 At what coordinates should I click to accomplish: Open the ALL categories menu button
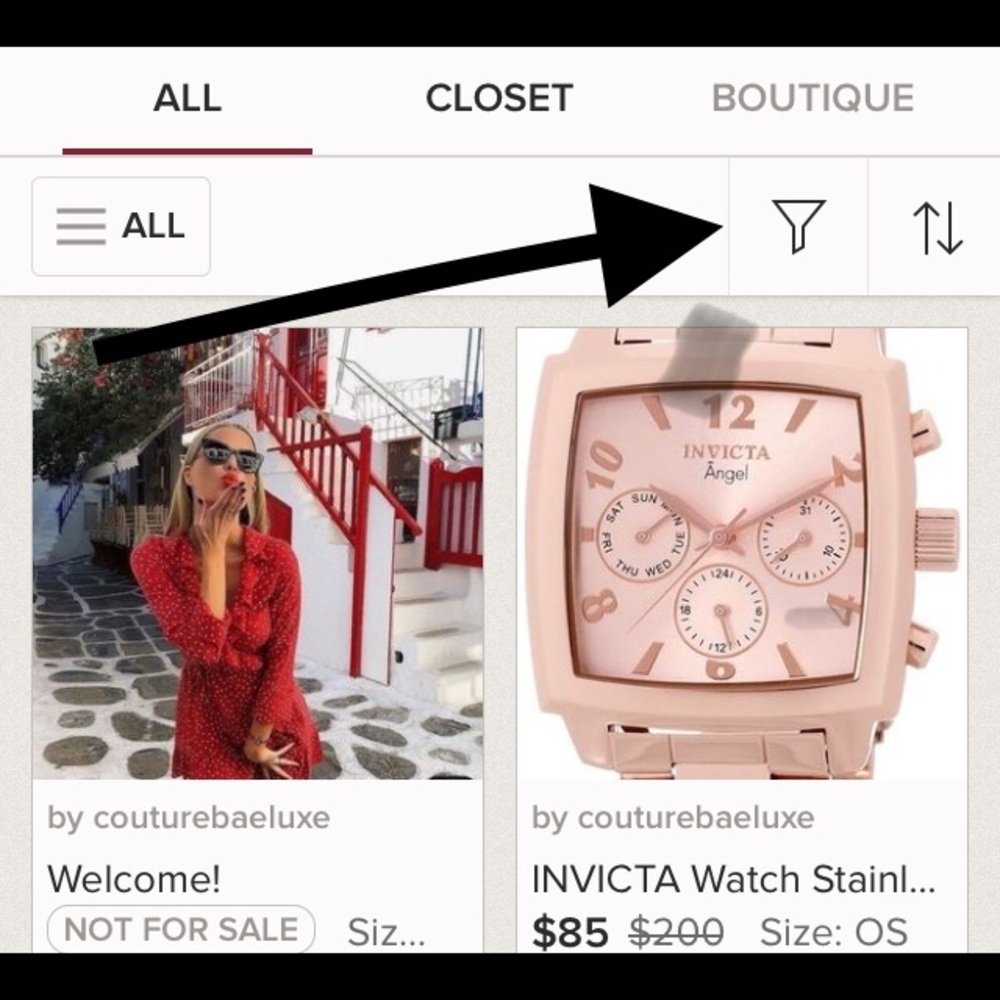(x=121, y=226)
